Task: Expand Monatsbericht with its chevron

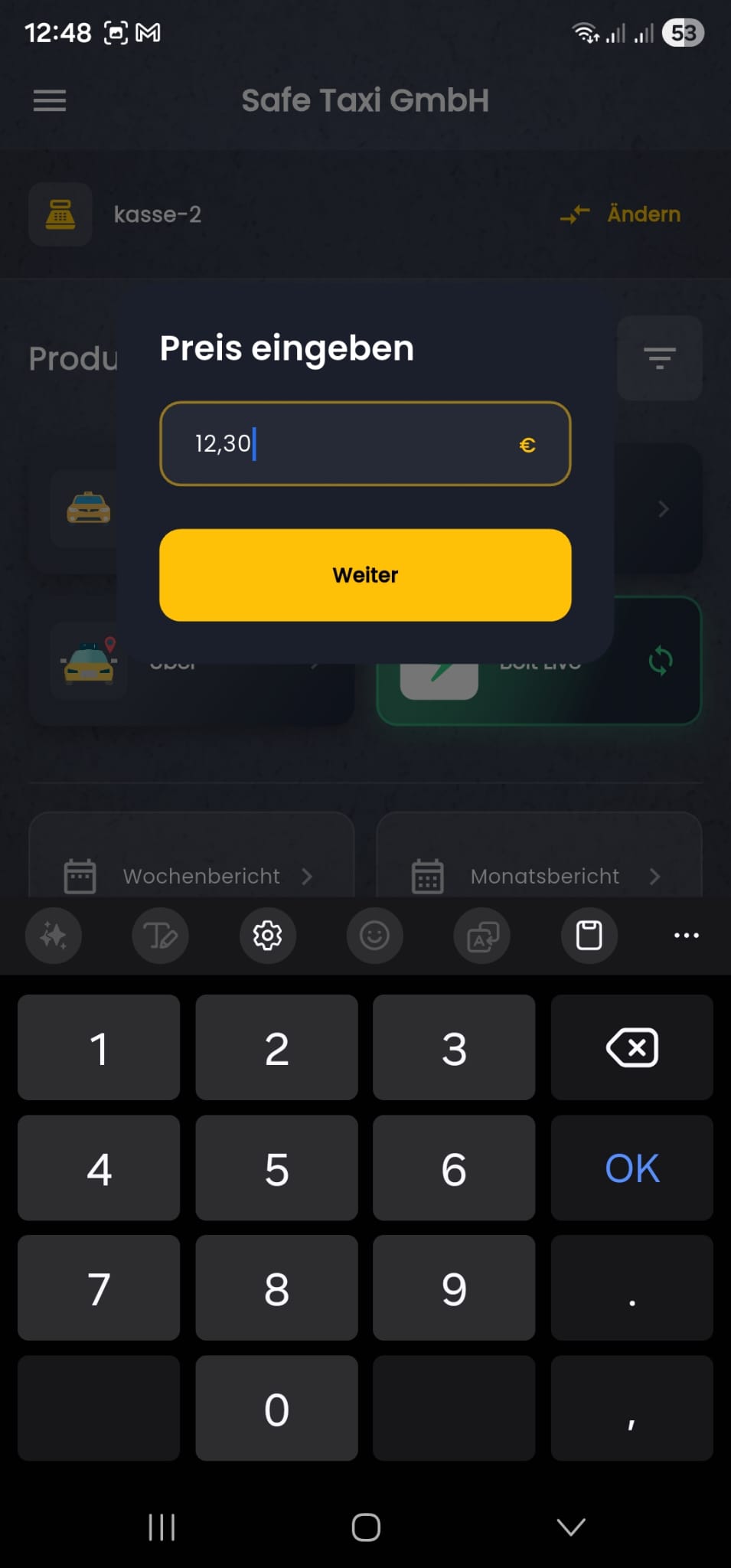Action: (x=655, y=875)
